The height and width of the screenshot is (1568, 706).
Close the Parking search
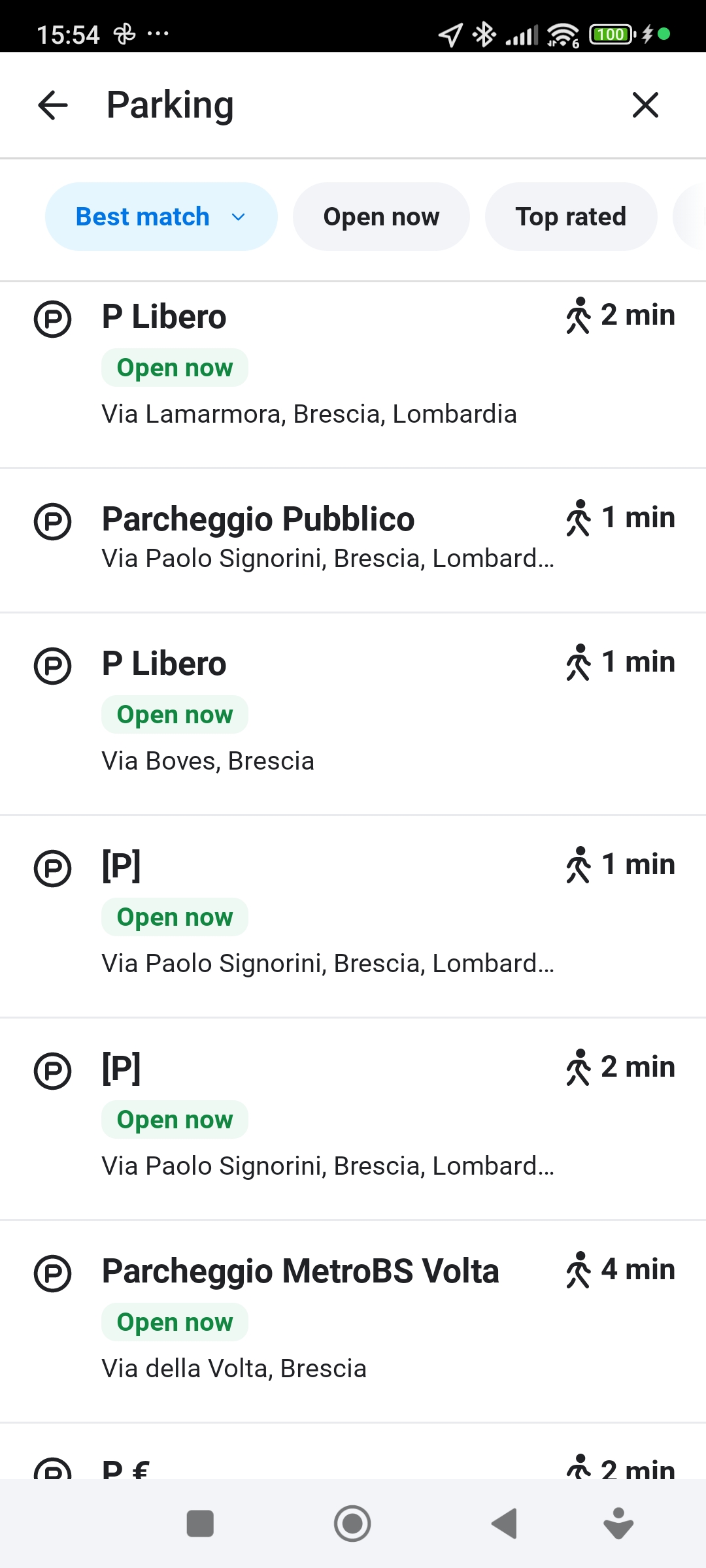pyautogui.click(x=645, y=105)
